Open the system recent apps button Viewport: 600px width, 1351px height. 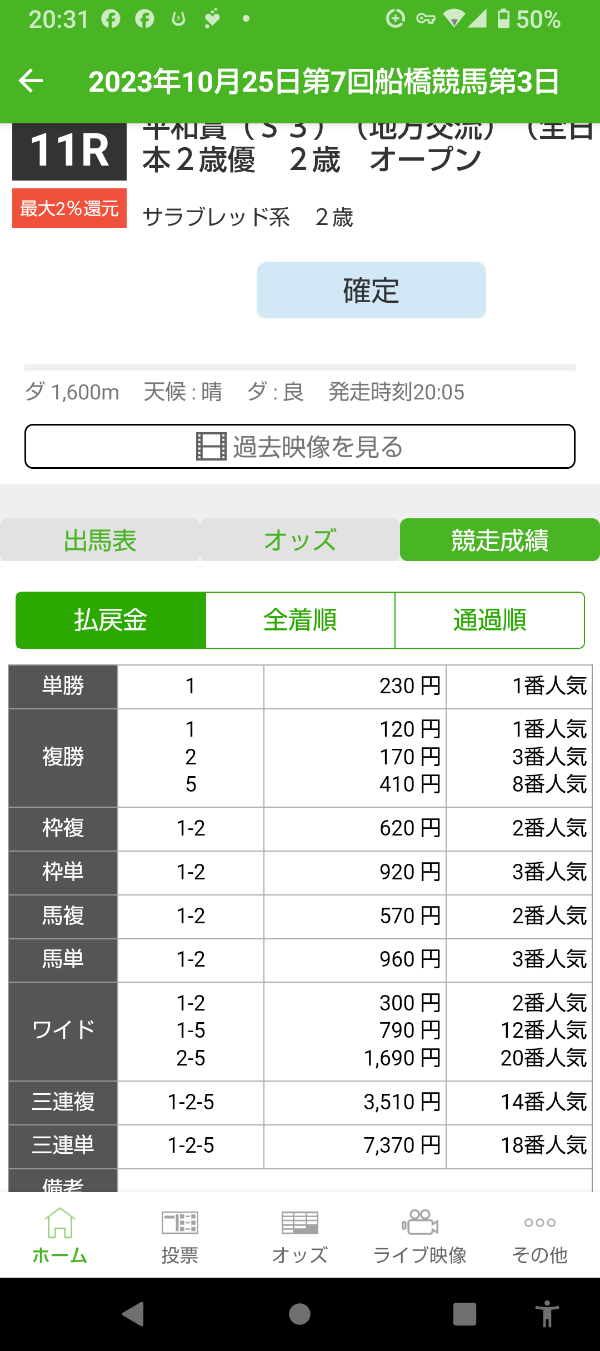tap(464, 1313)
